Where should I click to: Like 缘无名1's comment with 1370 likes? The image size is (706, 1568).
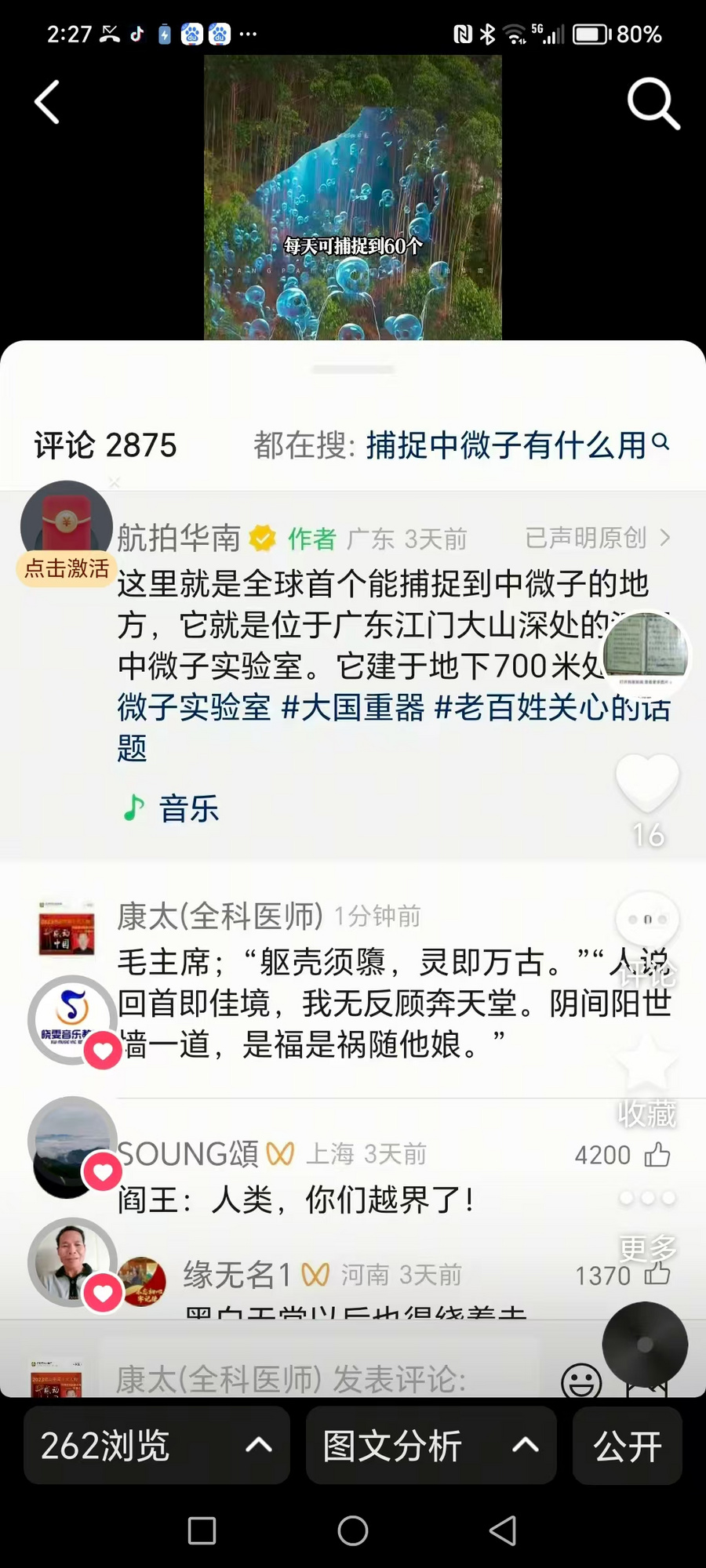point(657,1276)
